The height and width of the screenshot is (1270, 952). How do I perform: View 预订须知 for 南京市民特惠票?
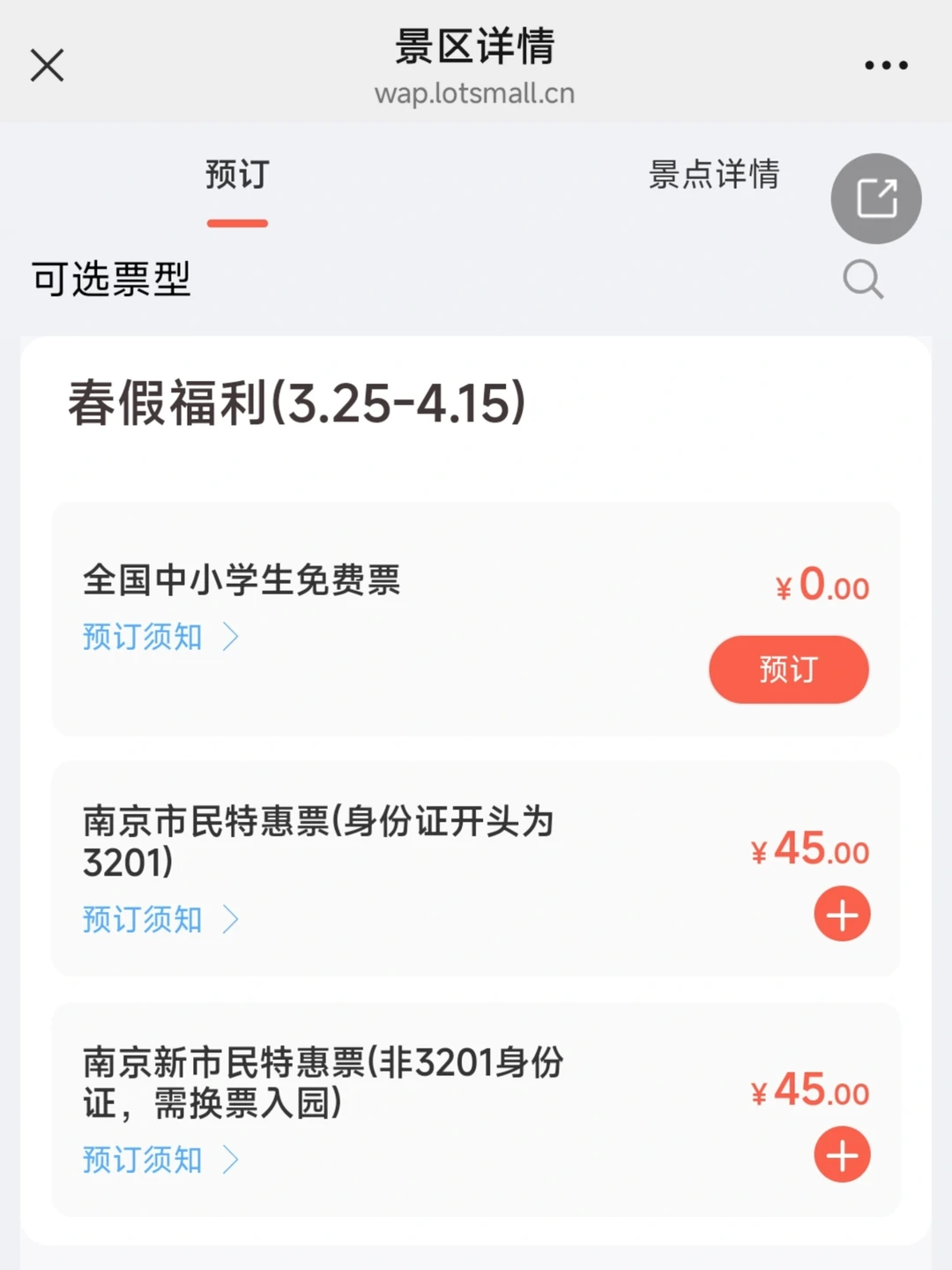pos(160,919)
